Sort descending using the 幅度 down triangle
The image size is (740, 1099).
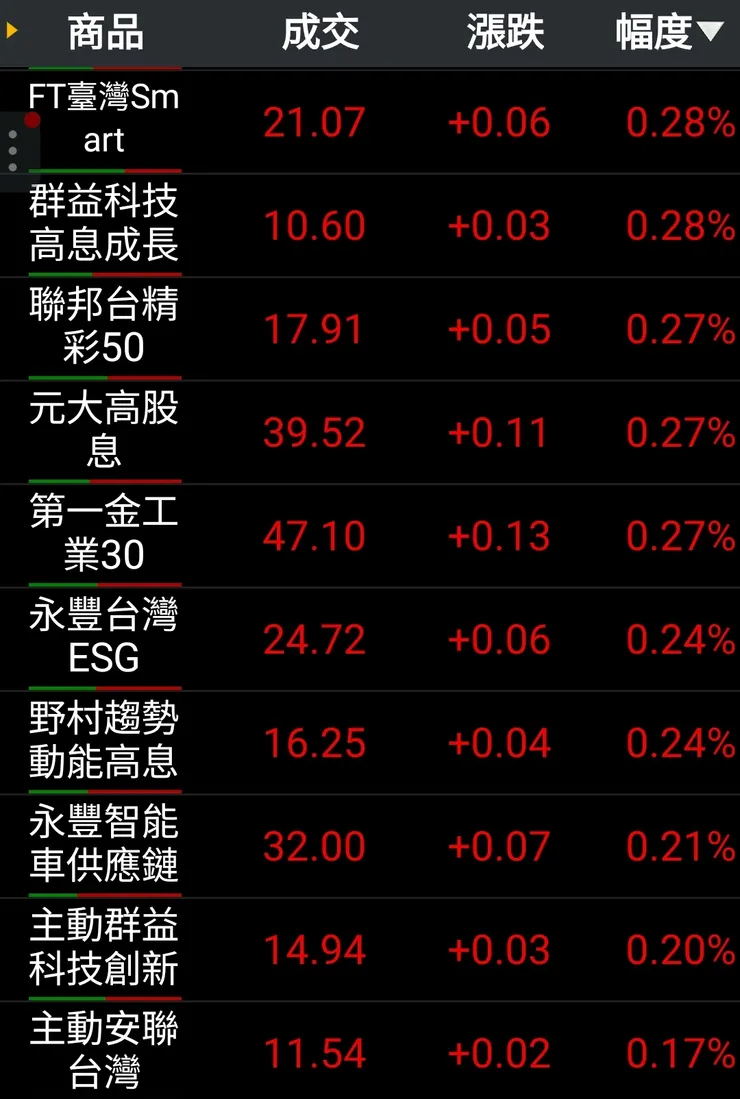[x=712, y=31]
